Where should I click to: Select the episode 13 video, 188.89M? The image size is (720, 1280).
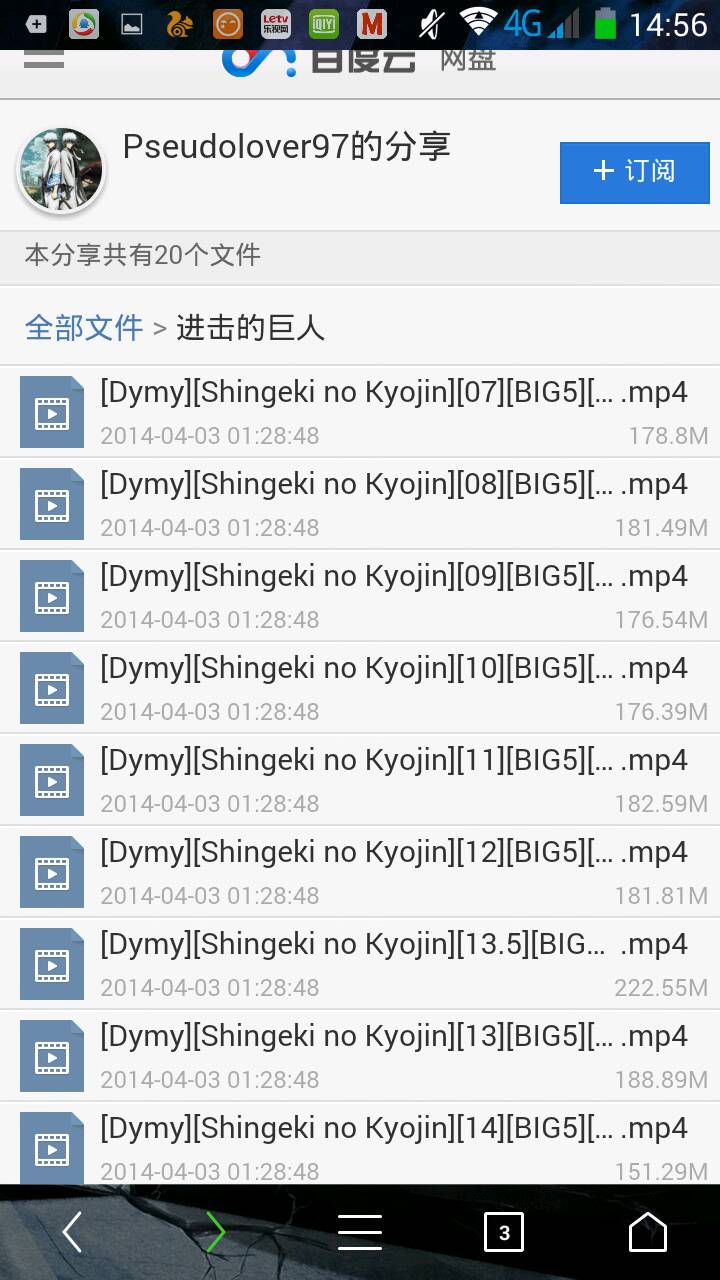pyautogui.click(x=394, y=1036)
